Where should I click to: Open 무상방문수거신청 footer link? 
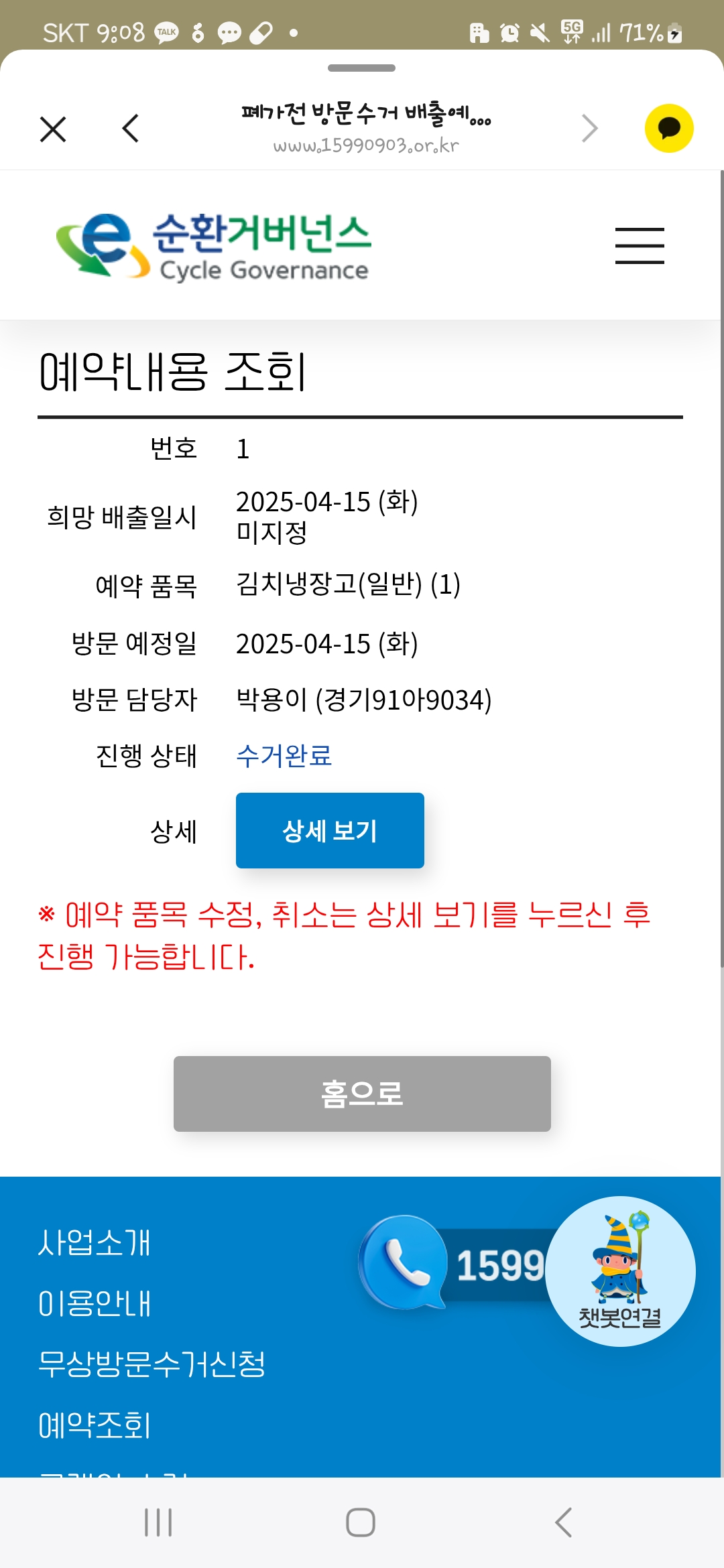coord(152,1364)
